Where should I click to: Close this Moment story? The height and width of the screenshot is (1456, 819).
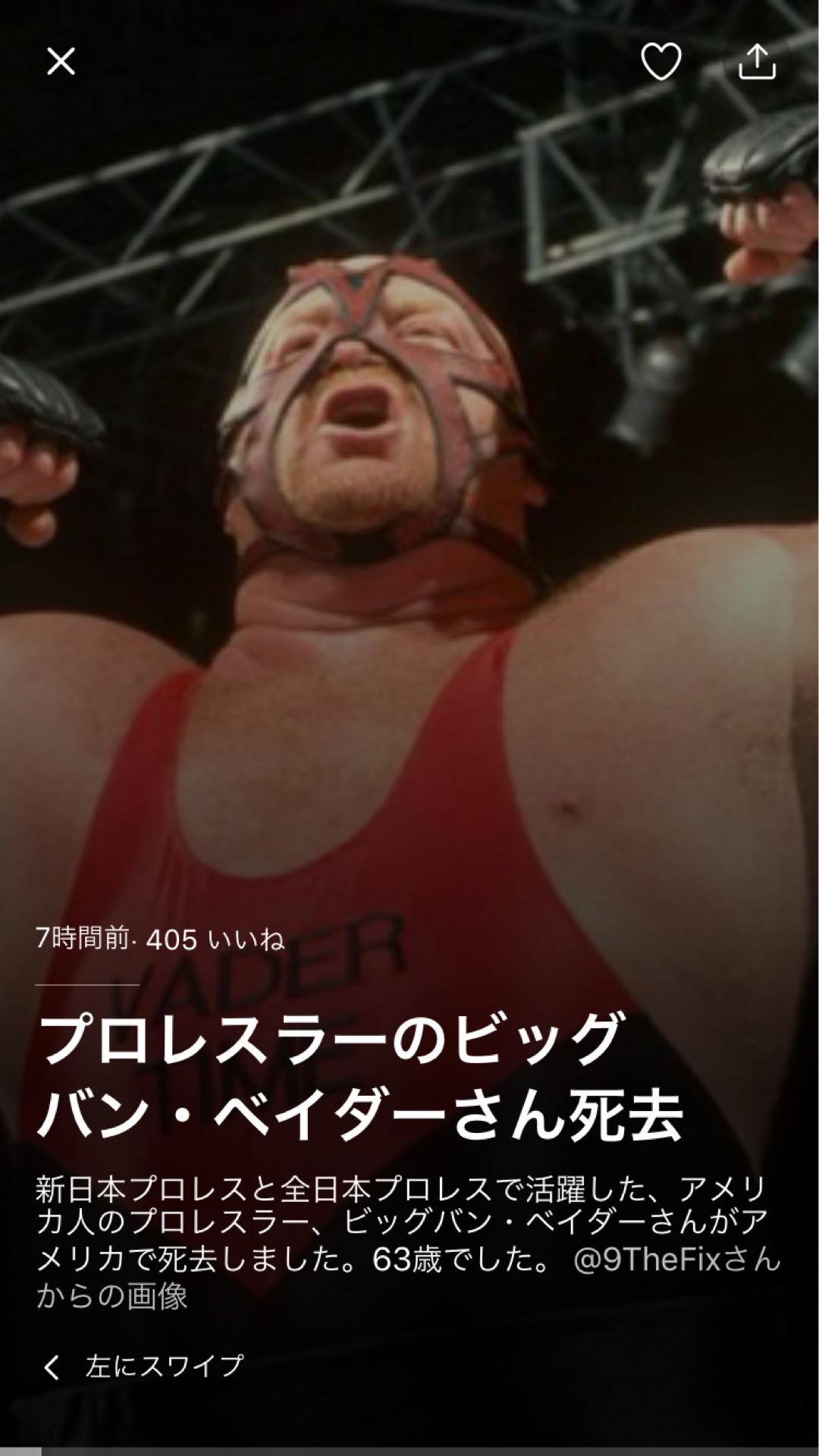[x=61, y=61]
